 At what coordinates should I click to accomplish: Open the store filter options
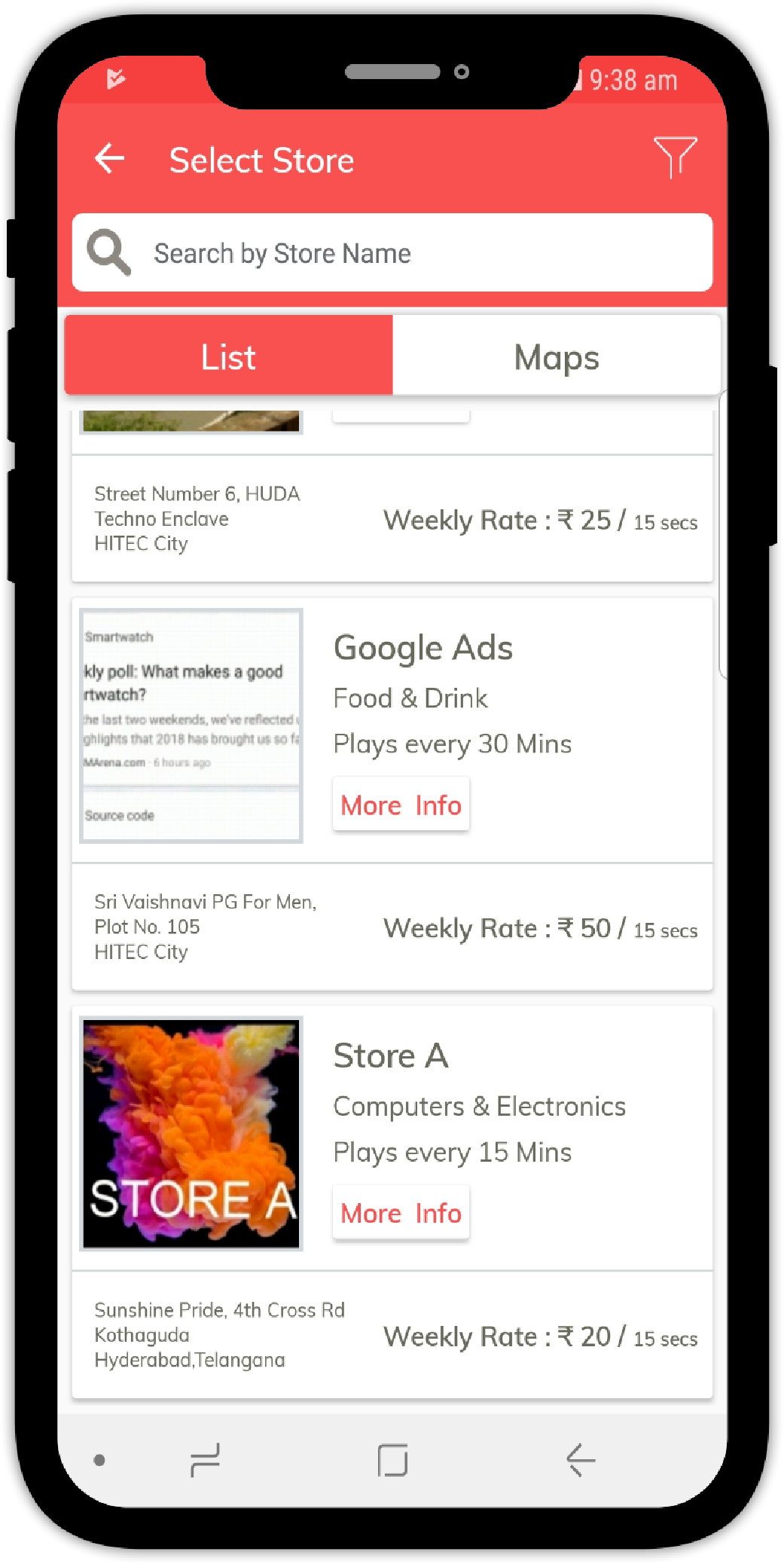coord(674,157)
